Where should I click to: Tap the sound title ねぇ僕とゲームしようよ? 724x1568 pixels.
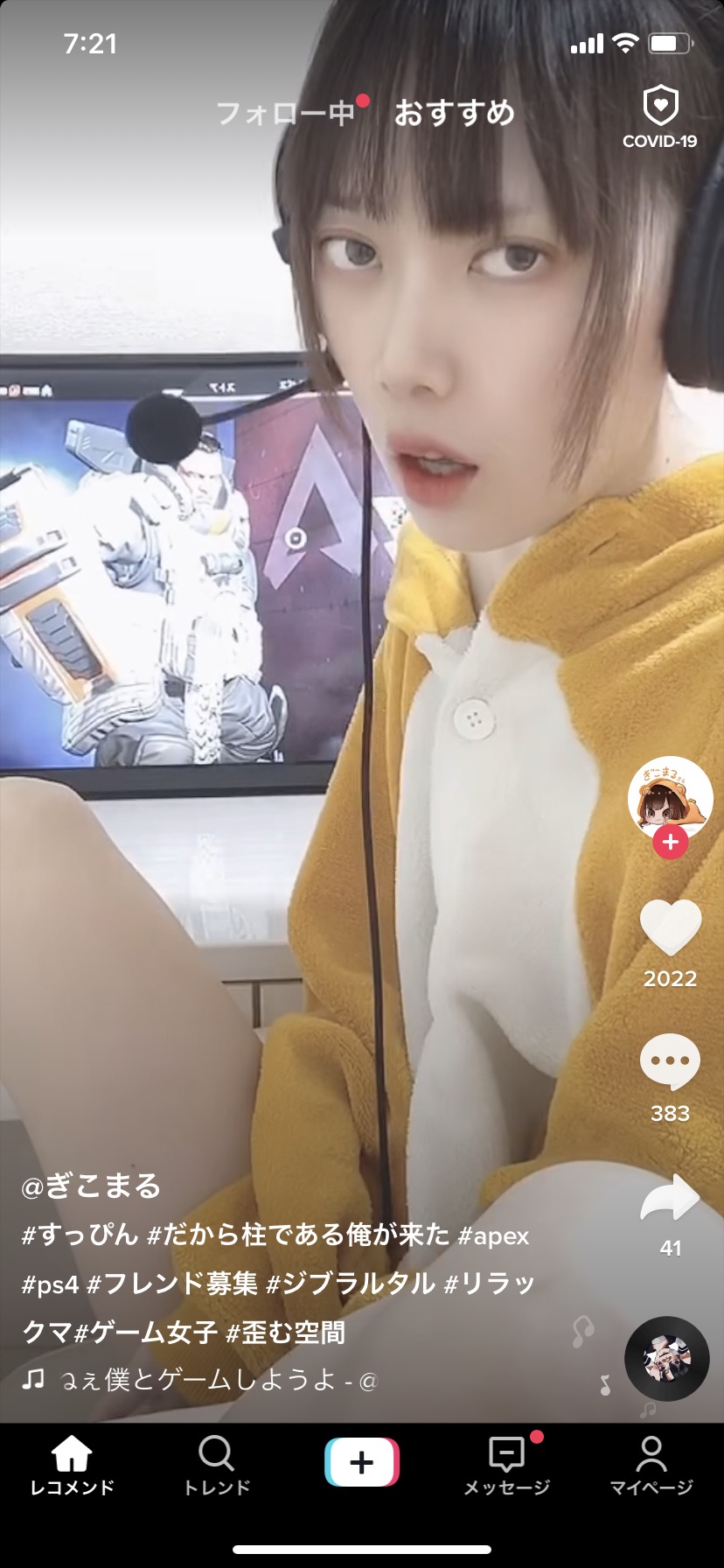click(x=199, y=1380)
